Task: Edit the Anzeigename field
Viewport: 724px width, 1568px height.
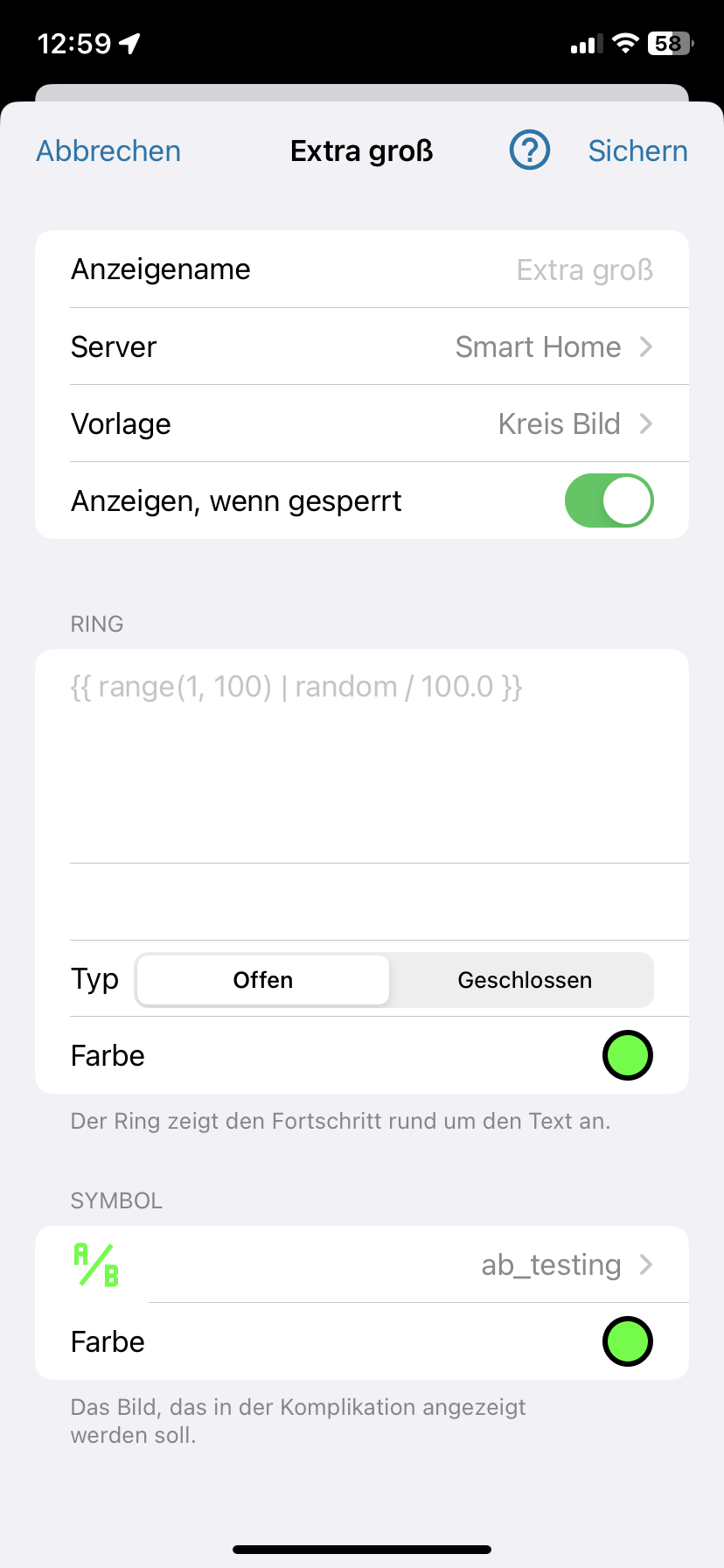Action: click(x=362, y=269)
